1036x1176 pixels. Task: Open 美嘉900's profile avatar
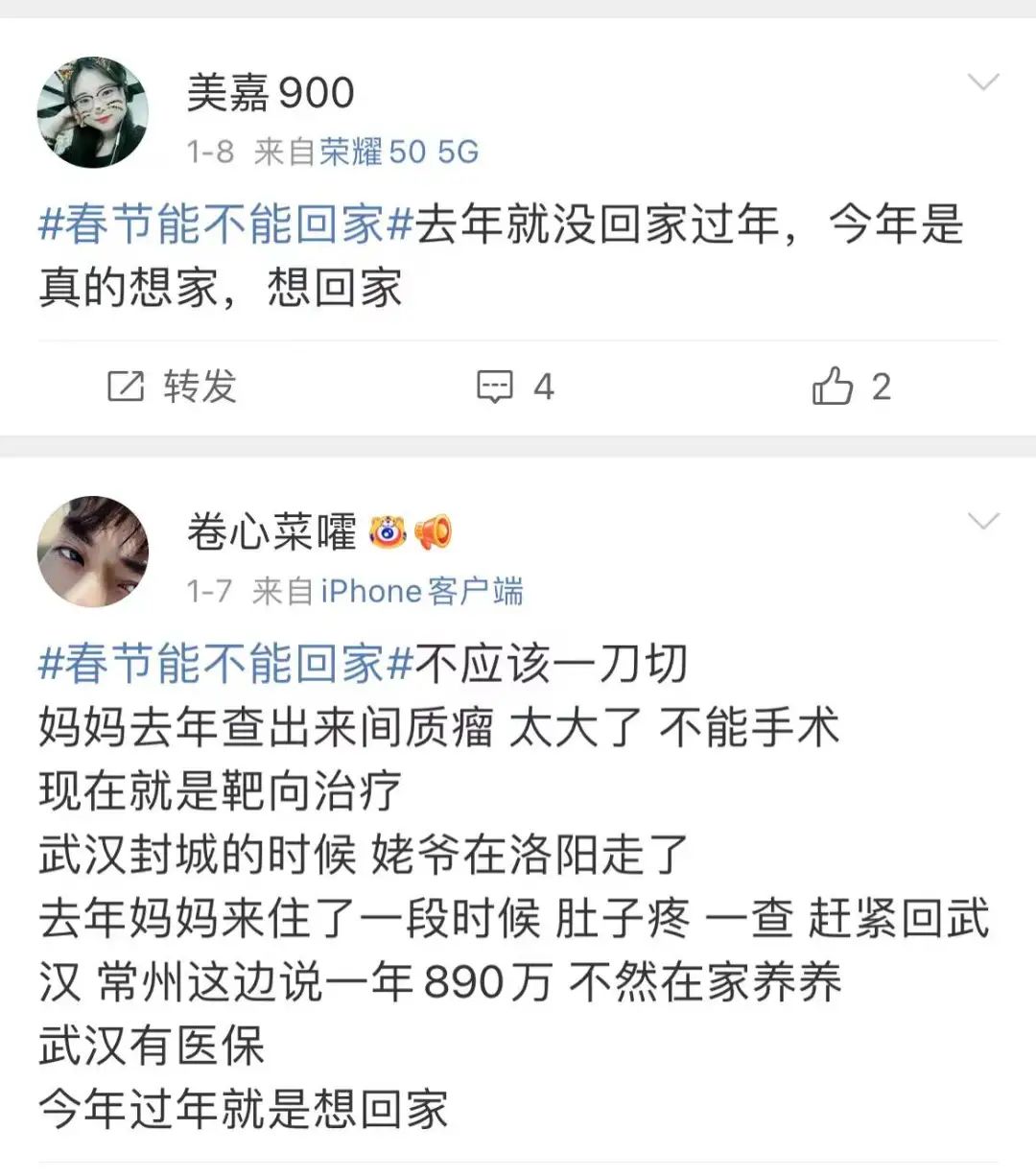(93, 112)
